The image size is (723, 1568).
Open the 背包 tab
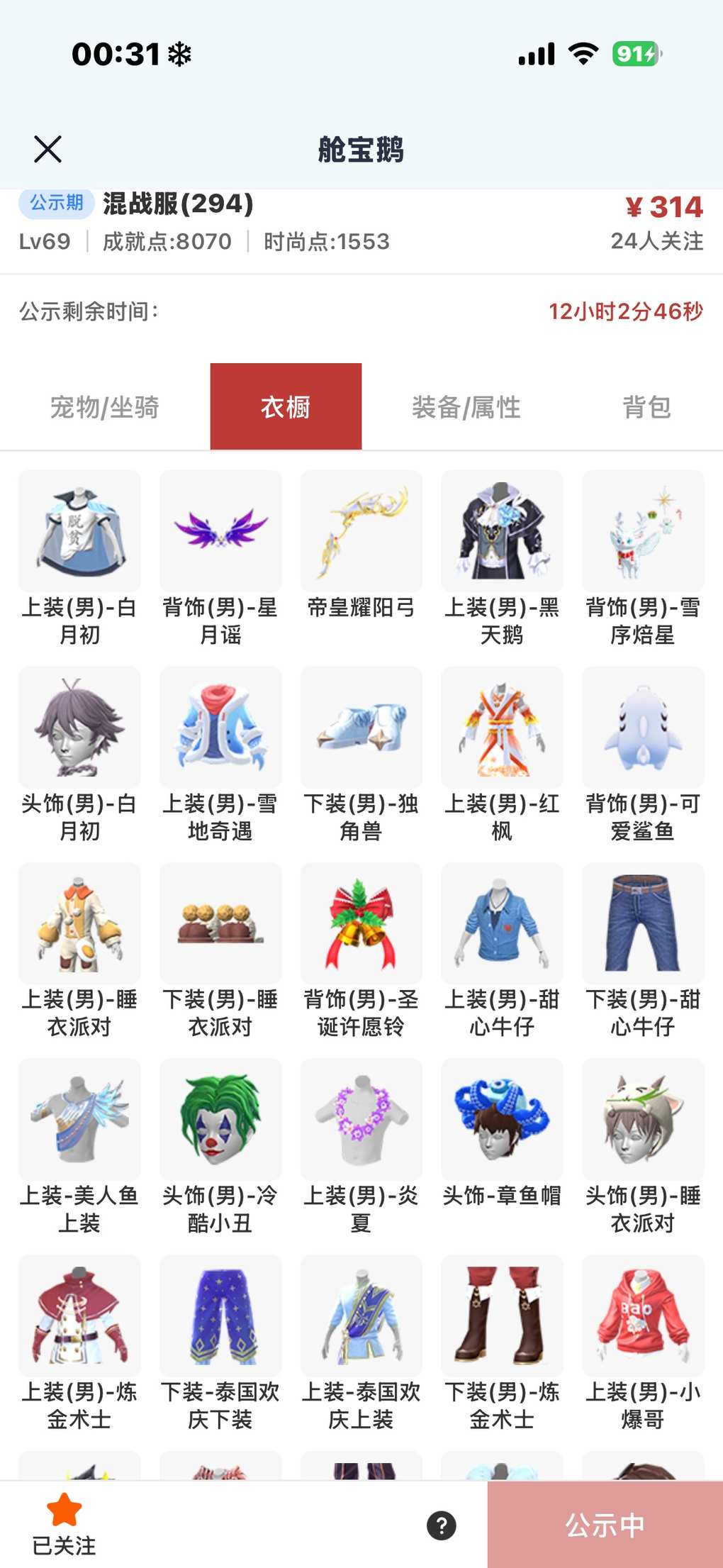tap(646, 407)
